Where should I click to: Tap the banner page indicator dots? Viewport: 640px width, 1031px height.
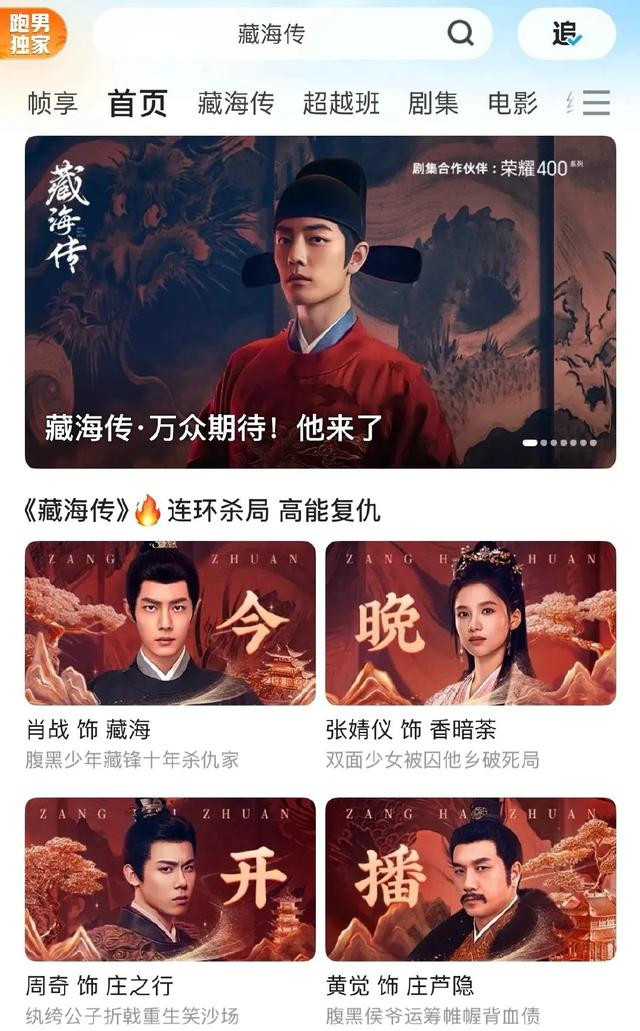tap(560, 442)
